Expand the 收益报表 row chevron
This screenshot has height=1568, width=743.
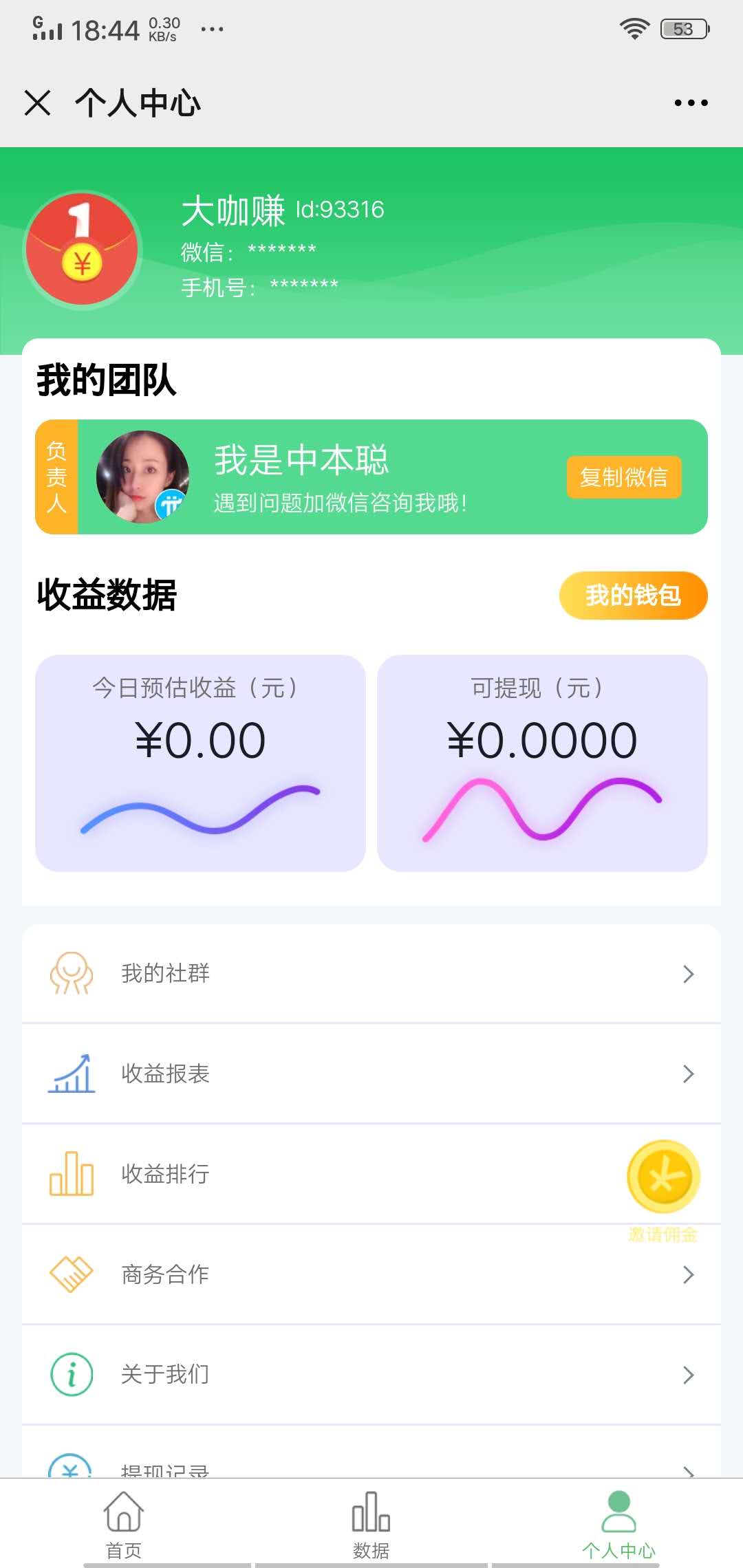pyautogui.click(x=688, y=1074)
